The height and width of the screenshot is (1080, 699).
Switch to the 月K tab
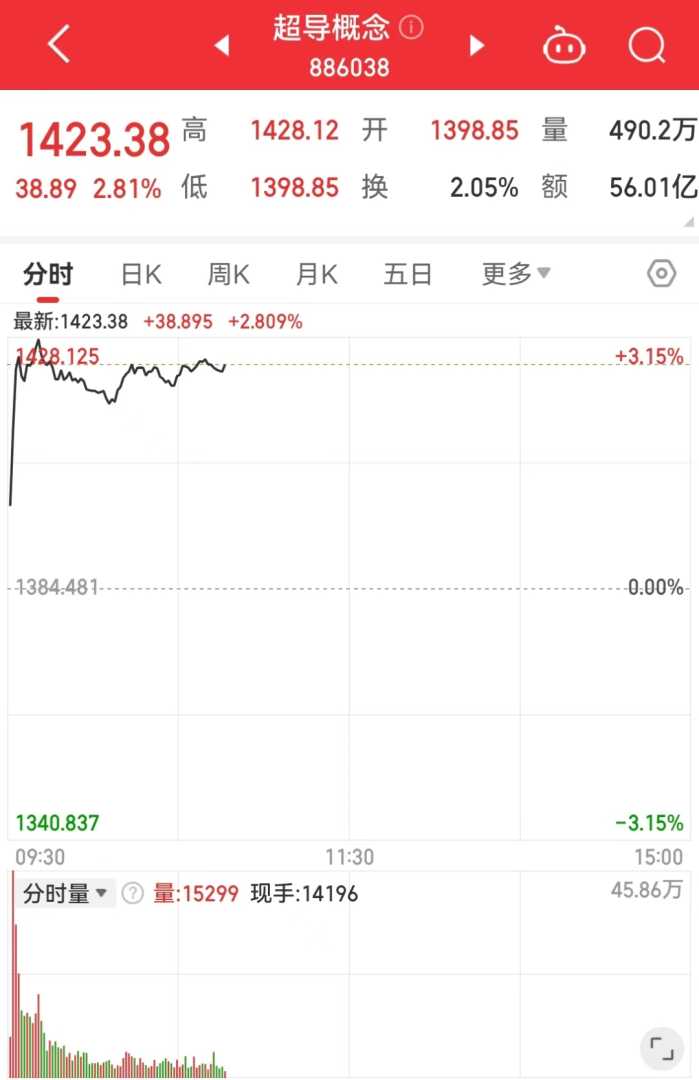(x=316, y=274)
